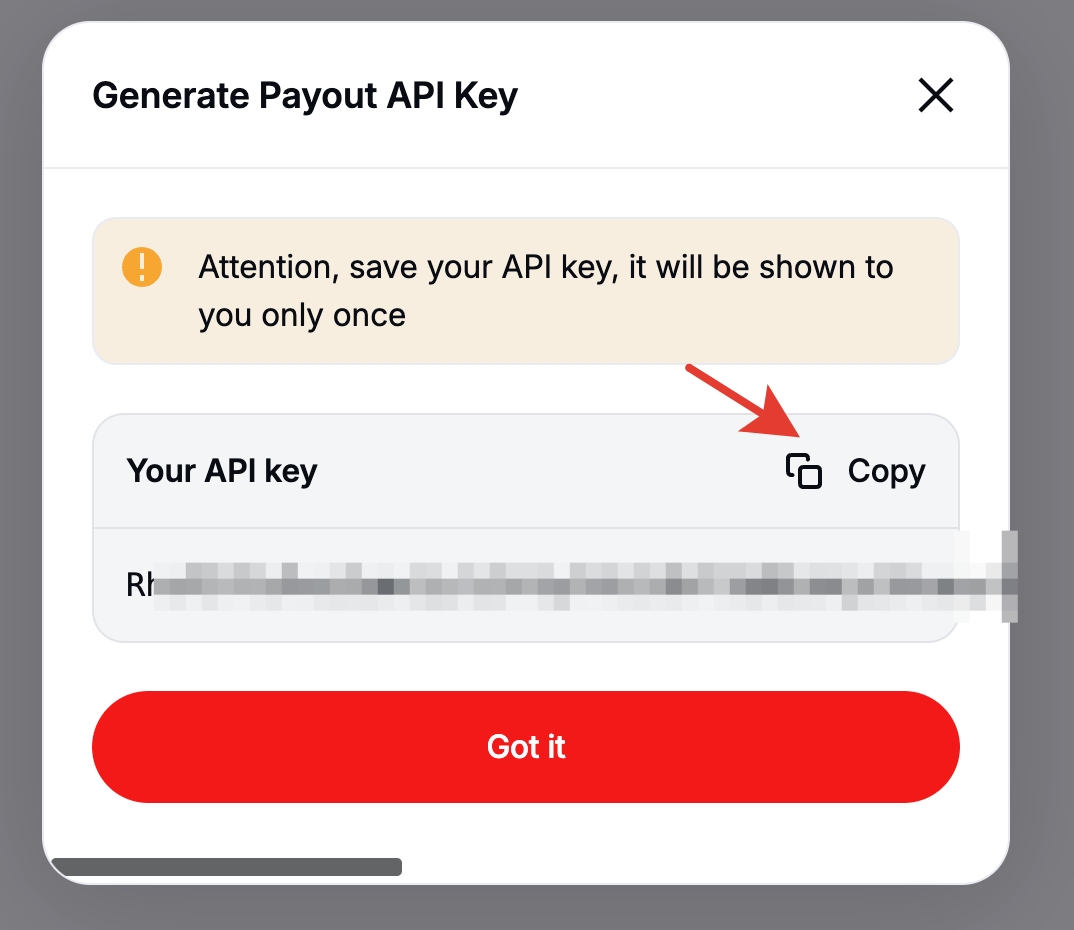Copy the API key
This screenshot has height=930, width=1074.
[856, 471]
